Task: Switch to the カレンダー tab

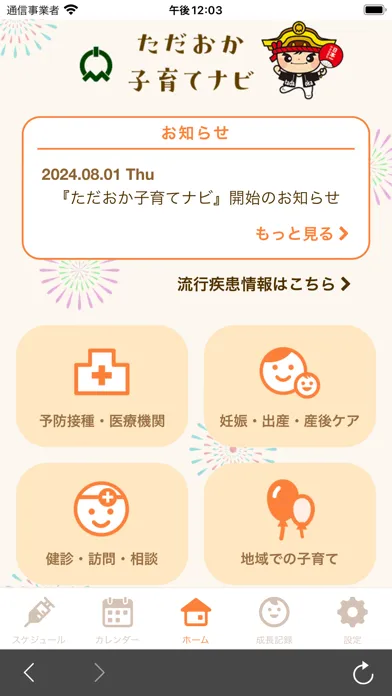Action: click(117, 621)
